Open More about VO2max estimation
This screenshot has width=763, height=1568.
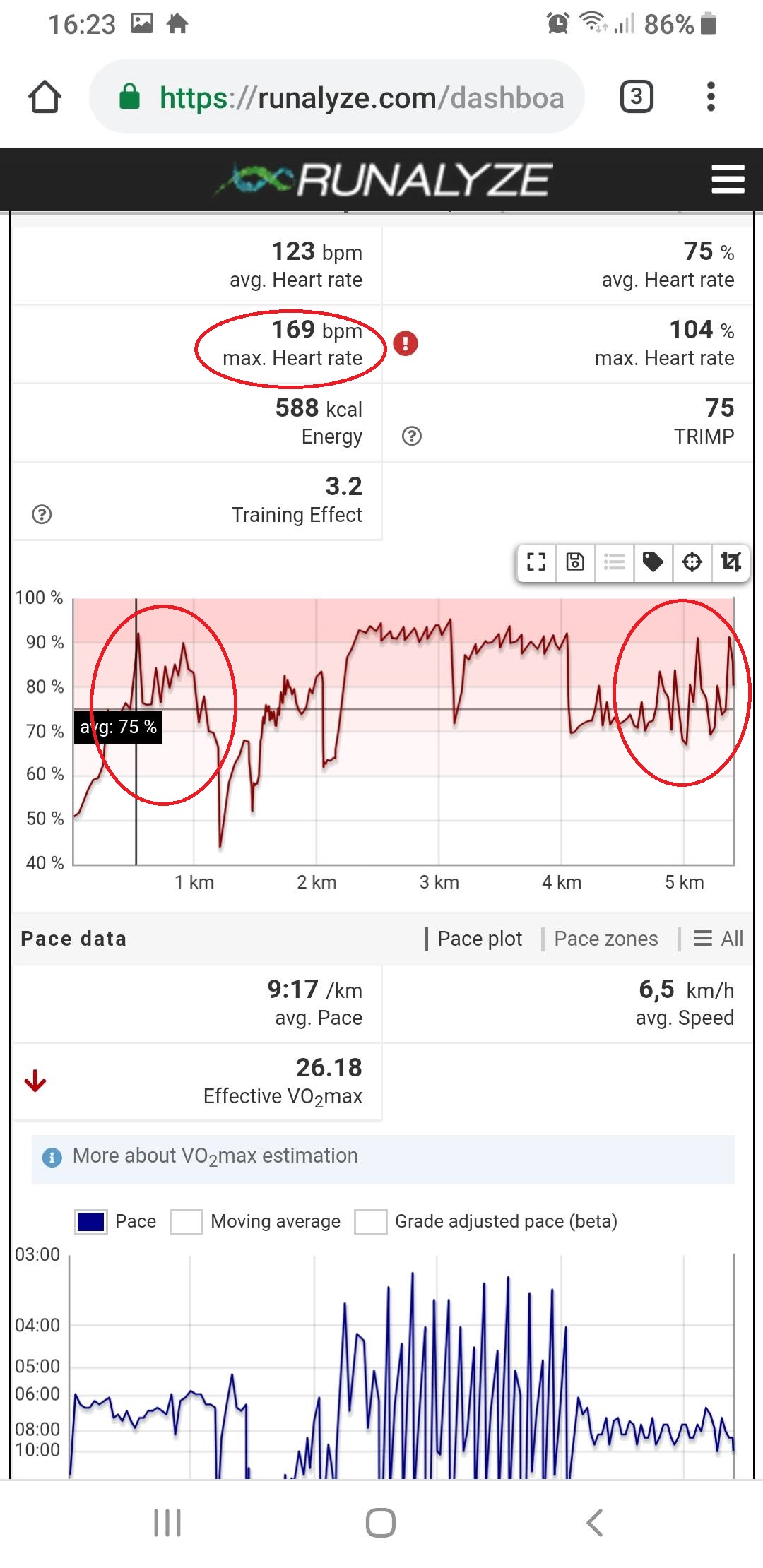[x=215, y=1156]
